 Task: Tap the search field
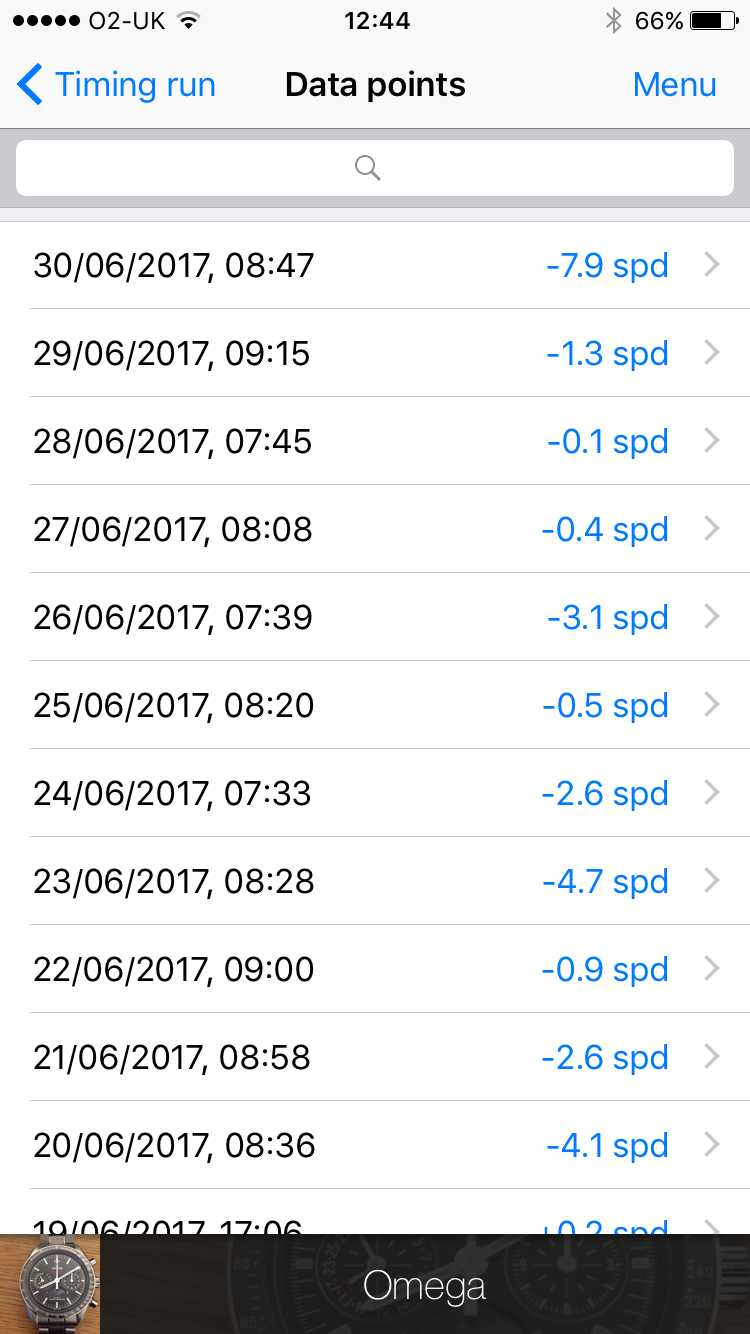tap(375, 168)
